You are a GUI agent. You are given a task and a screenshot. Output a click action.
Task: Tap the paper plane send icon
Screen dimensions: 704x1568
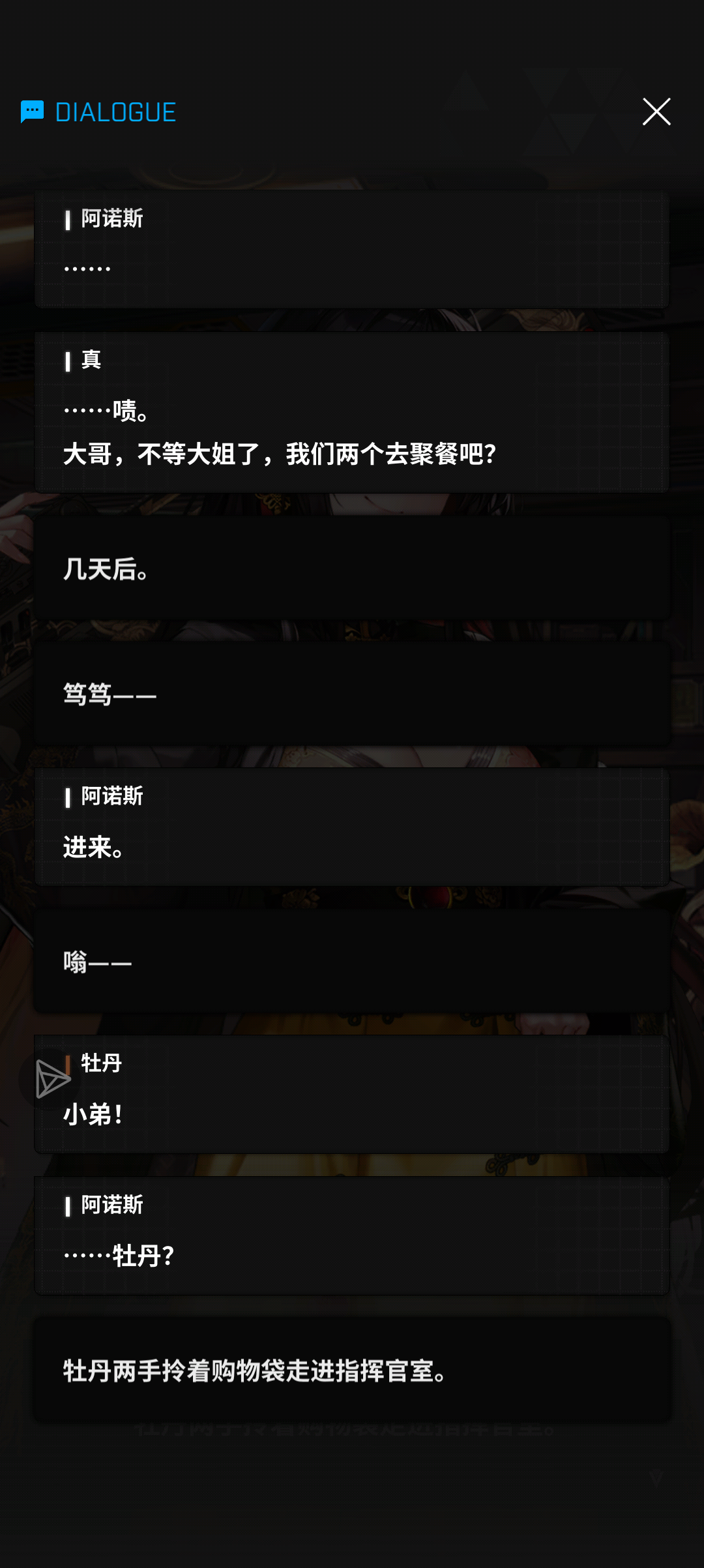pyautogui.click(x=51, y=1079)
